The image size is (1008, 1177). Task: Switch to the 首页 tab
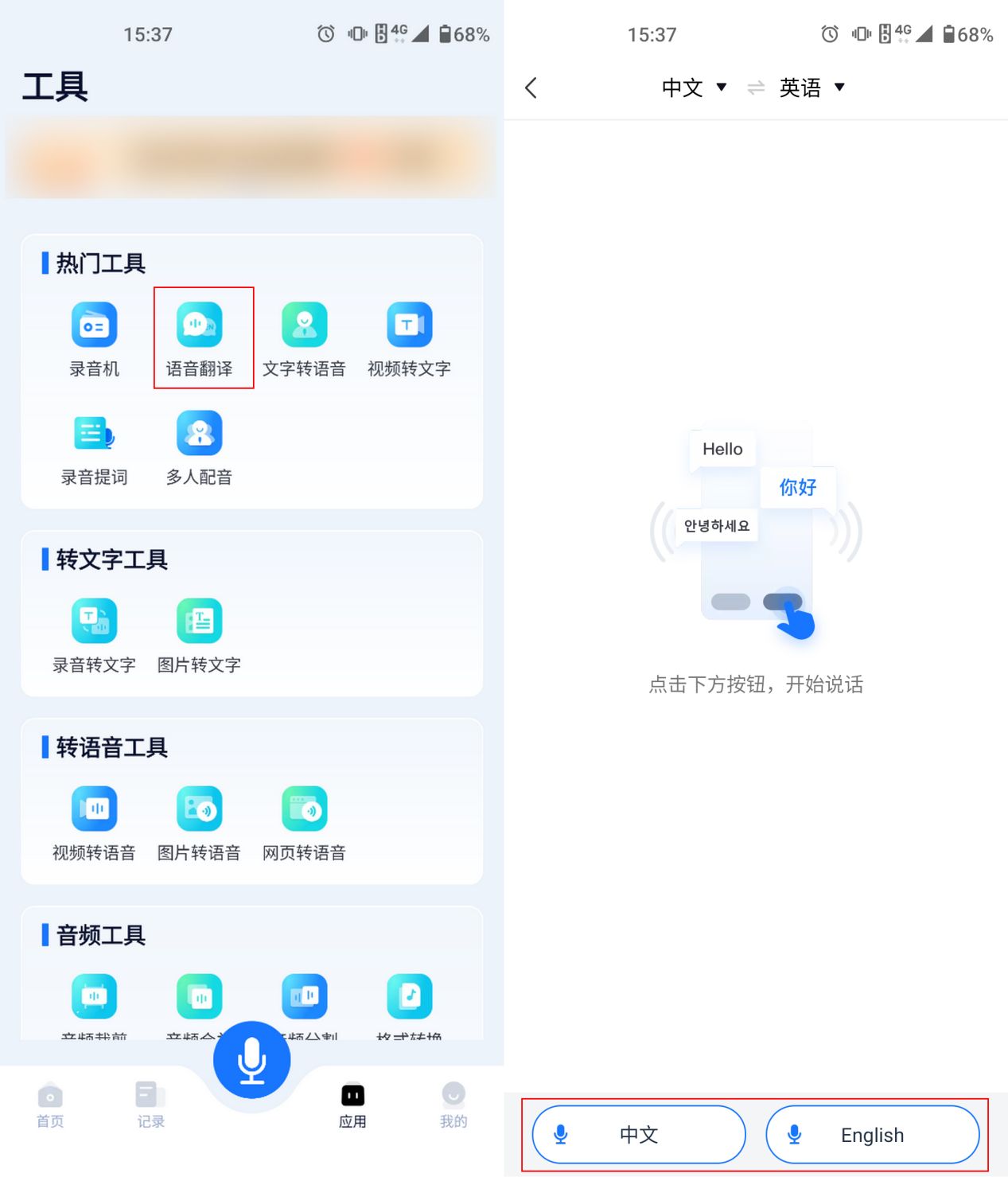click(50, 1105)
